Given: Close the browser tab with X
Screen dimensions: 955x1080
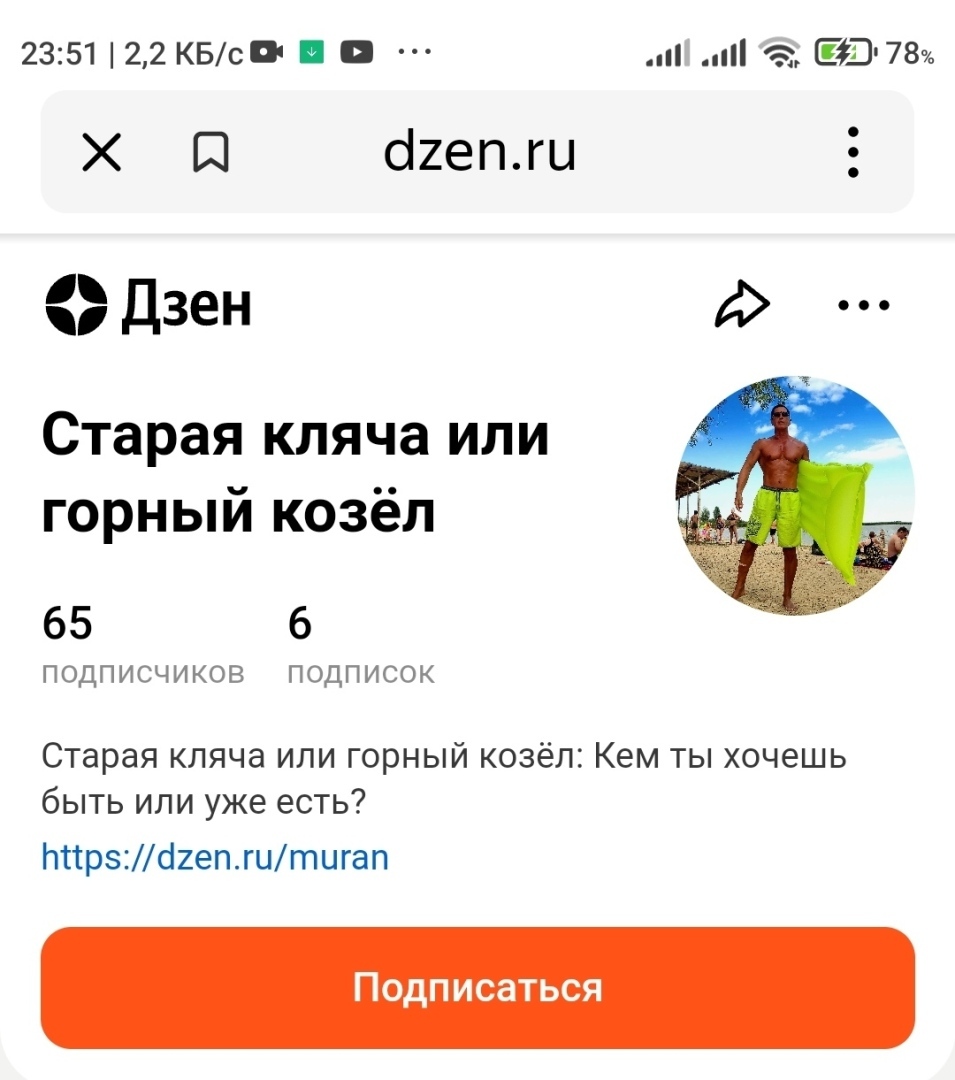Looking at the screenshot, I should (101, 153).
